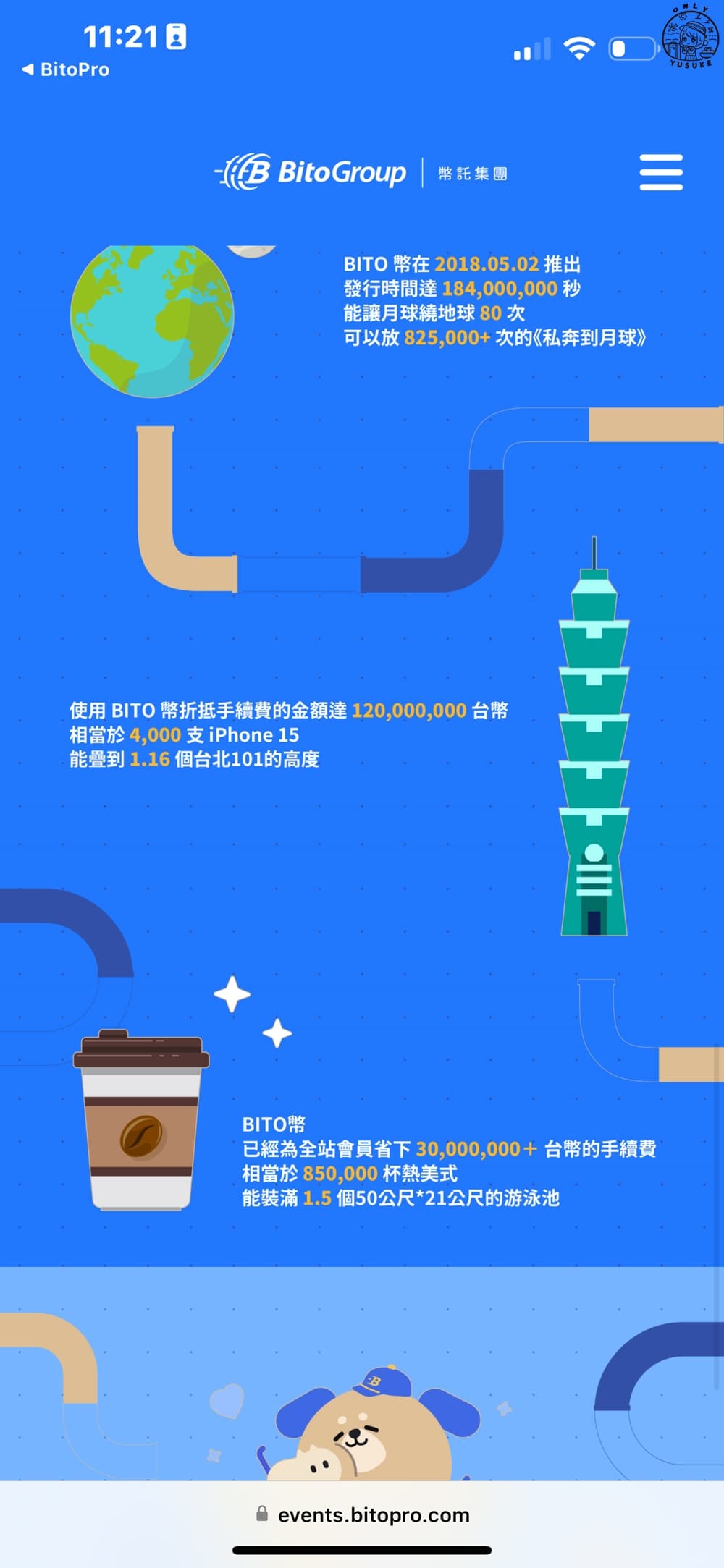Image resolution: width=724 pixels, height=1568 pixels.
Task: Tap the cellular signal bars
Action: click(532, 47)
